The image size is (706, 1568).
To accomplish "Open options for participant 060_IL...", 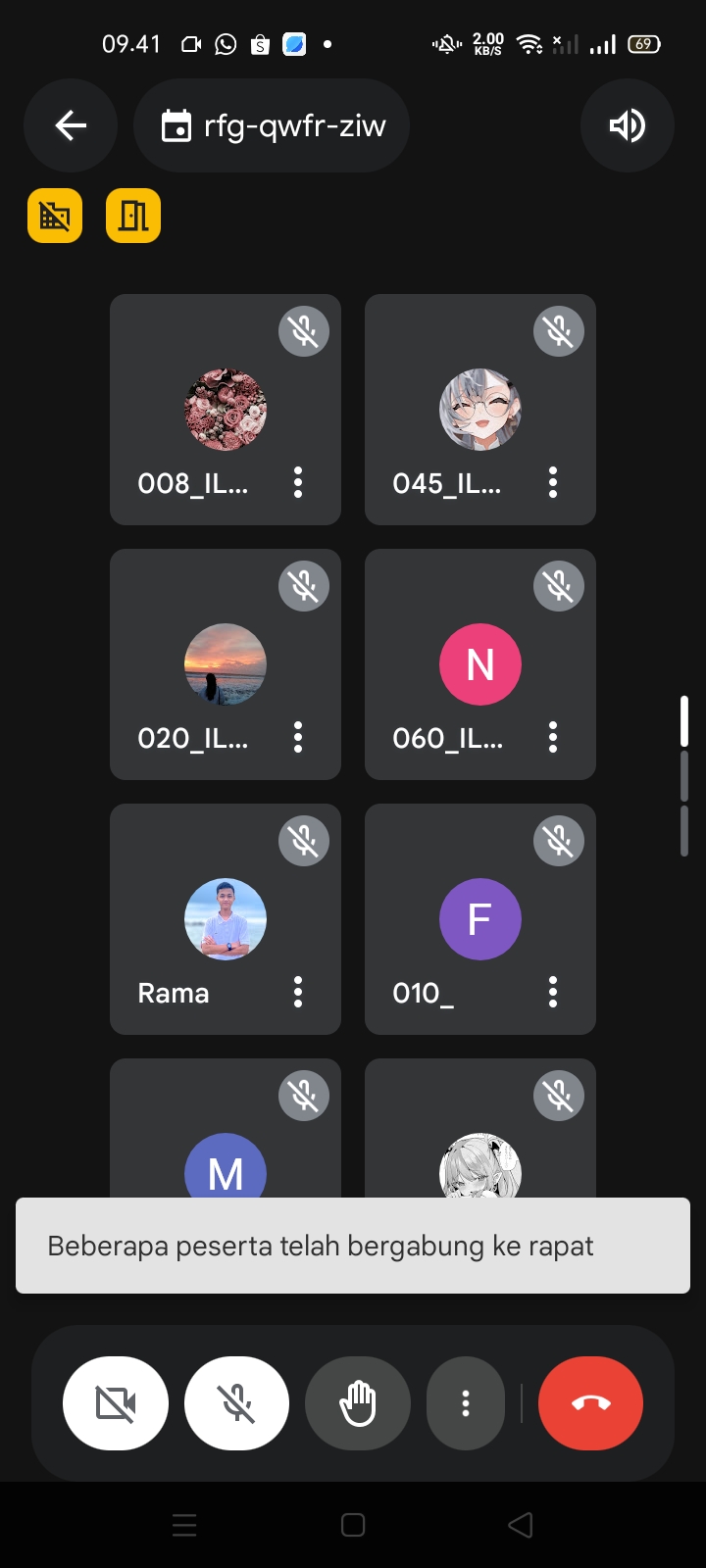I will tap(553, 737).
